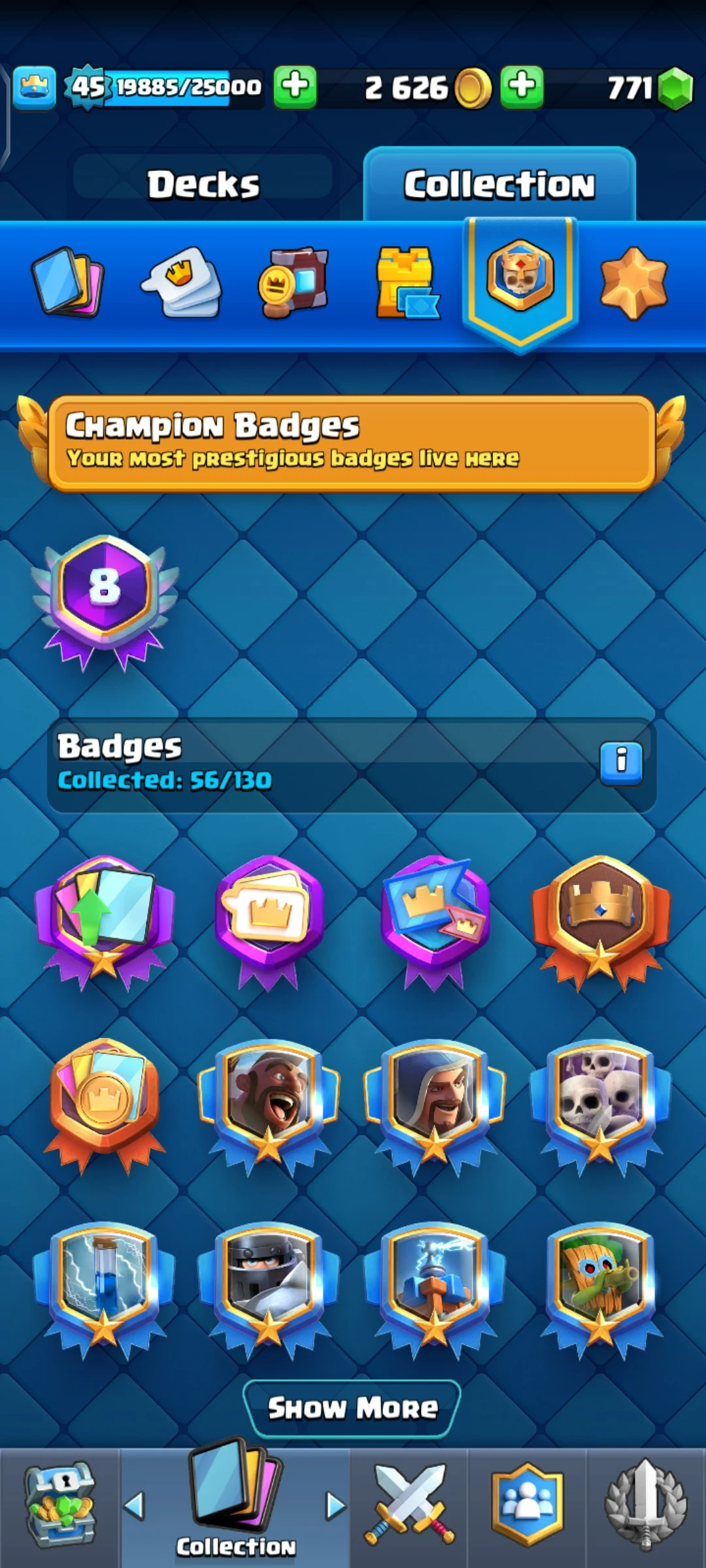This screenshot has width=706, height=1568.
Task: Tap Show More to expand badges
Action: coord(352,1409)
